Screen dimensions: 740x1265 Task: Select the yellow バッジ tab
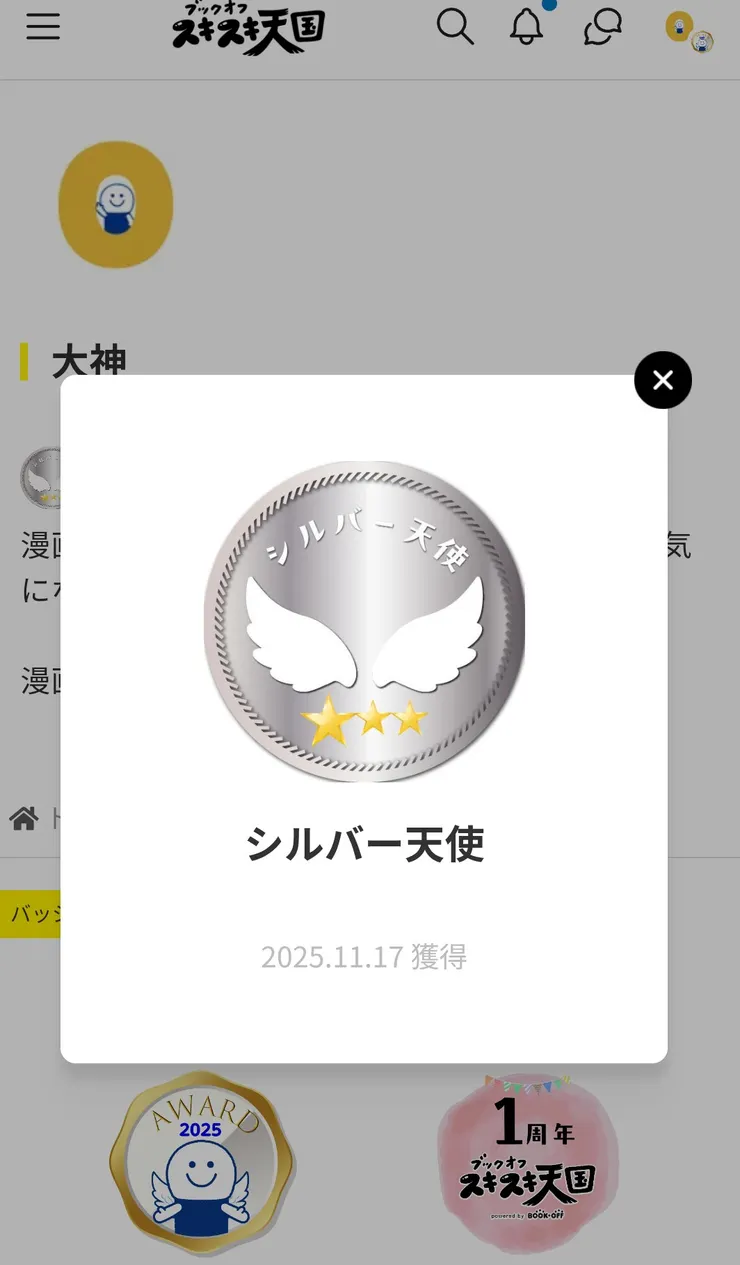pyautogui.click(x=30, y=913)
